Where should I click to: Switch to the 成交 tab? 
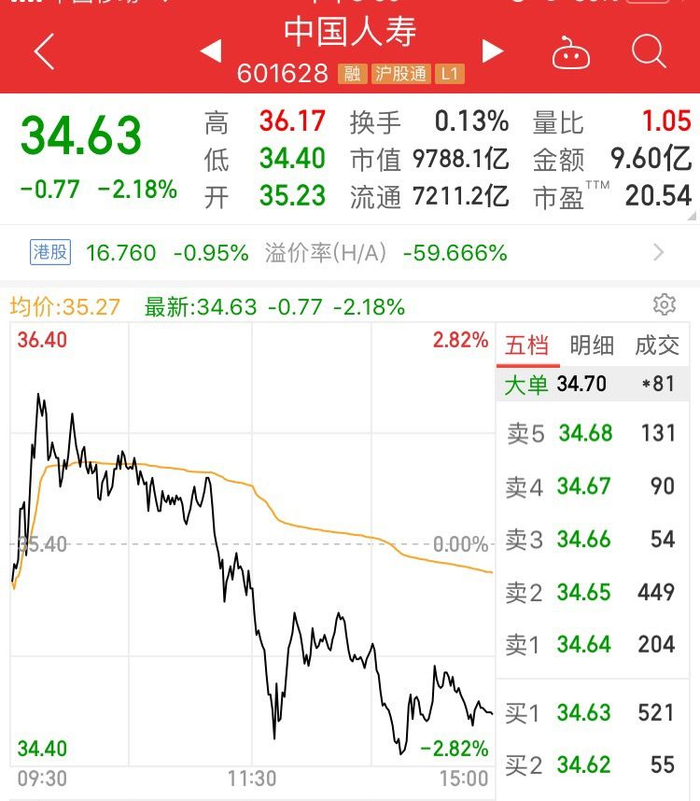click(657, 346)
